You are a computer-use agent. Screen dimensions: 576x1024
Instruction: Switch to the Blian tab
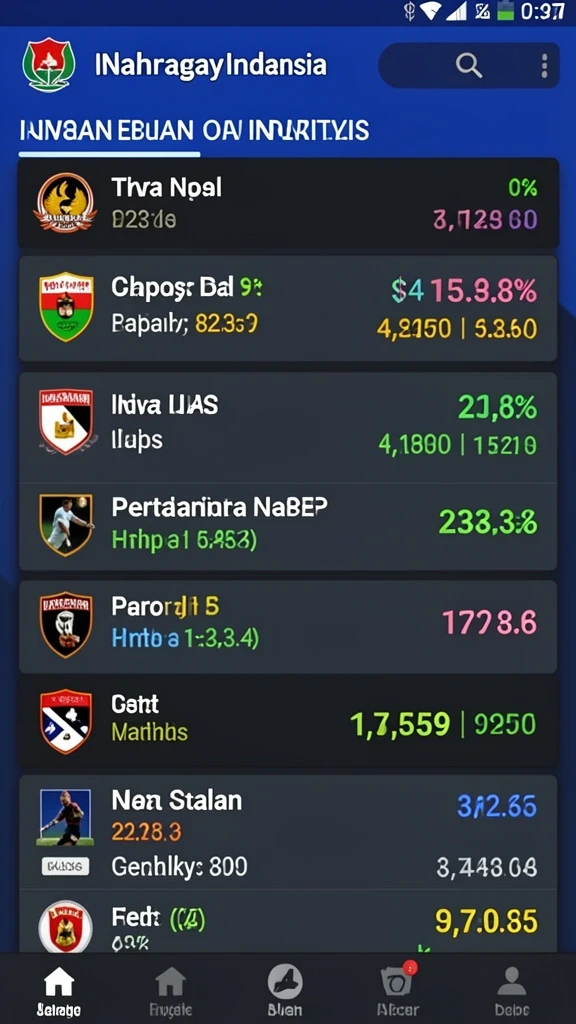click(x=285, y=990)
